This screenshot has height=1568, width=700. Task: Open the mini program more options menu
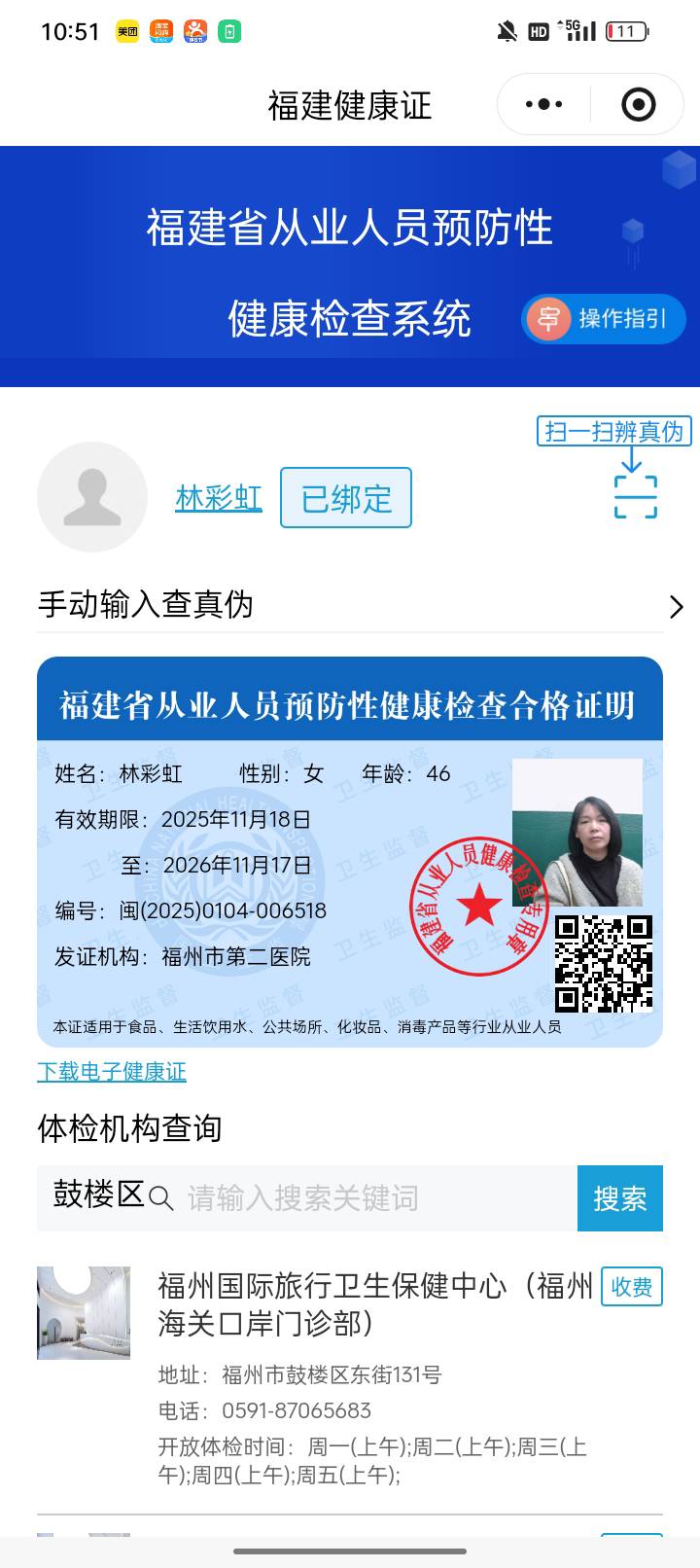click(x=543, y=104)
